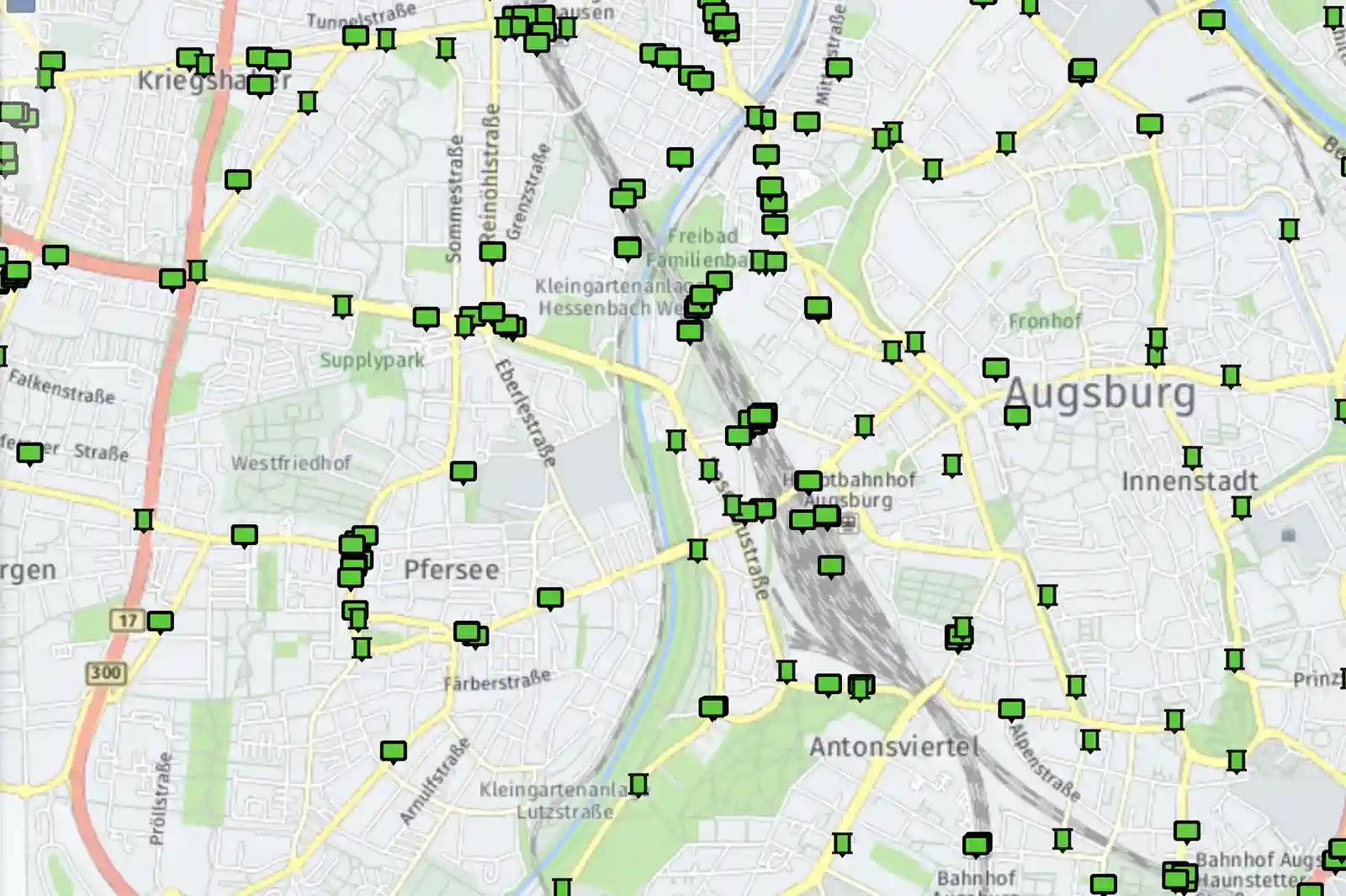Select the marker beside route 17 shield

point(160,621)
